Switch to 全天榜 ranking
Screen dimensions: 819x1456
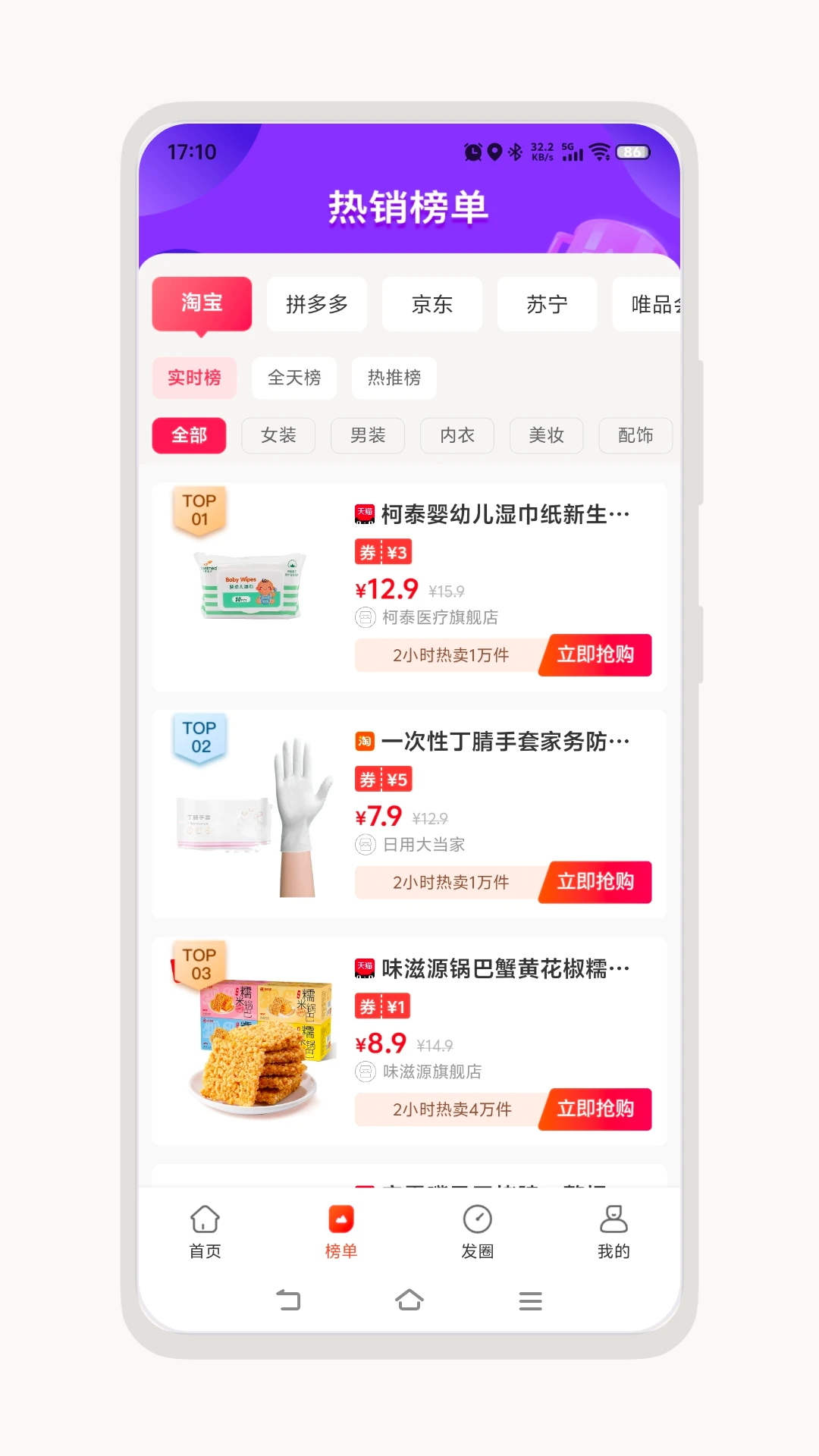(294, 378)
